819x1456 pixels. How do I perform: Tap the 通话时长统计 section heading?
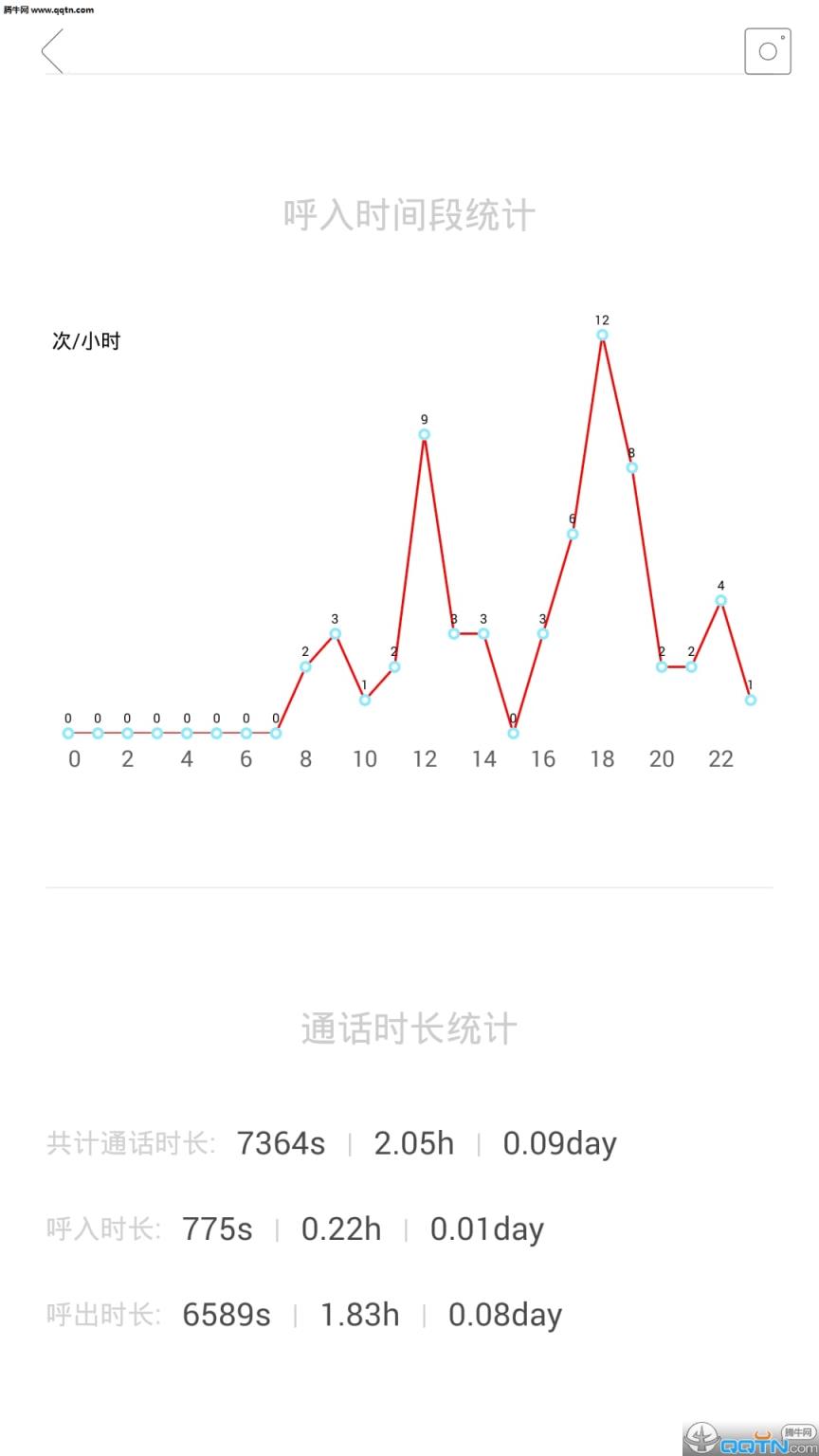point(408,1029)
